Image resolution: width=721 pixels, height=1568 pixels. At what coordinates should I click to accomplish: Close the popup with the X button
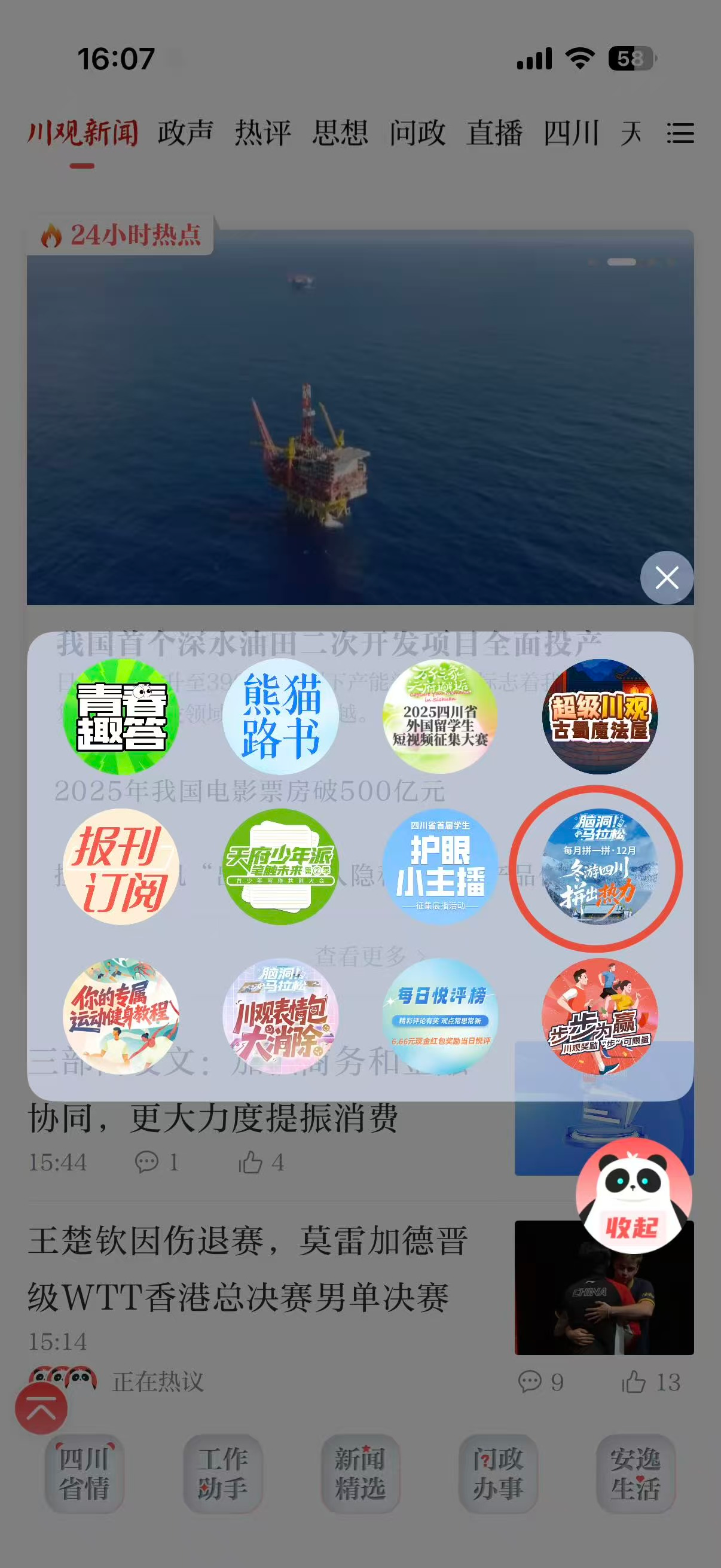[x=667, y=578]
